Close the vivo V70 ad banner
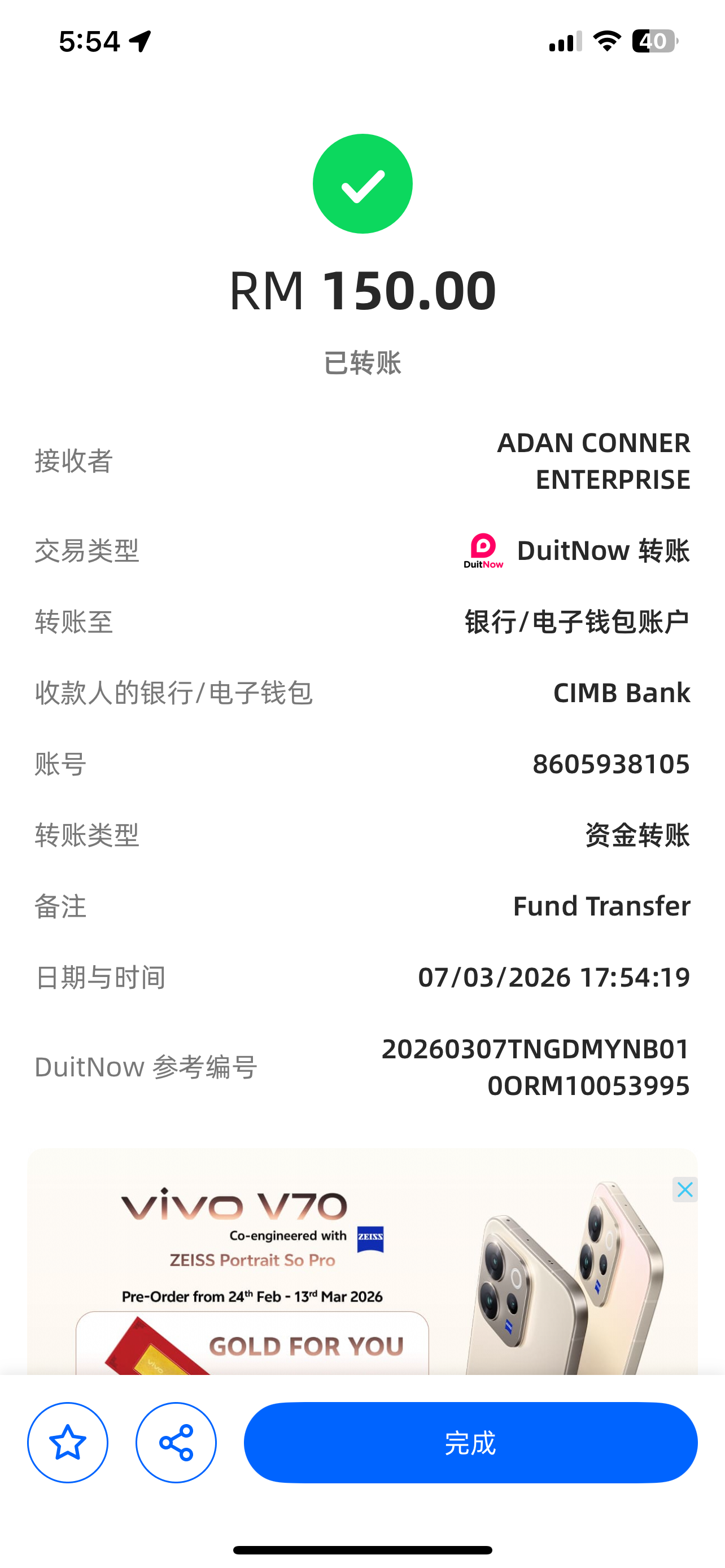The height and width of the screenshot is (1568, 725). (x=685, y=1189)
